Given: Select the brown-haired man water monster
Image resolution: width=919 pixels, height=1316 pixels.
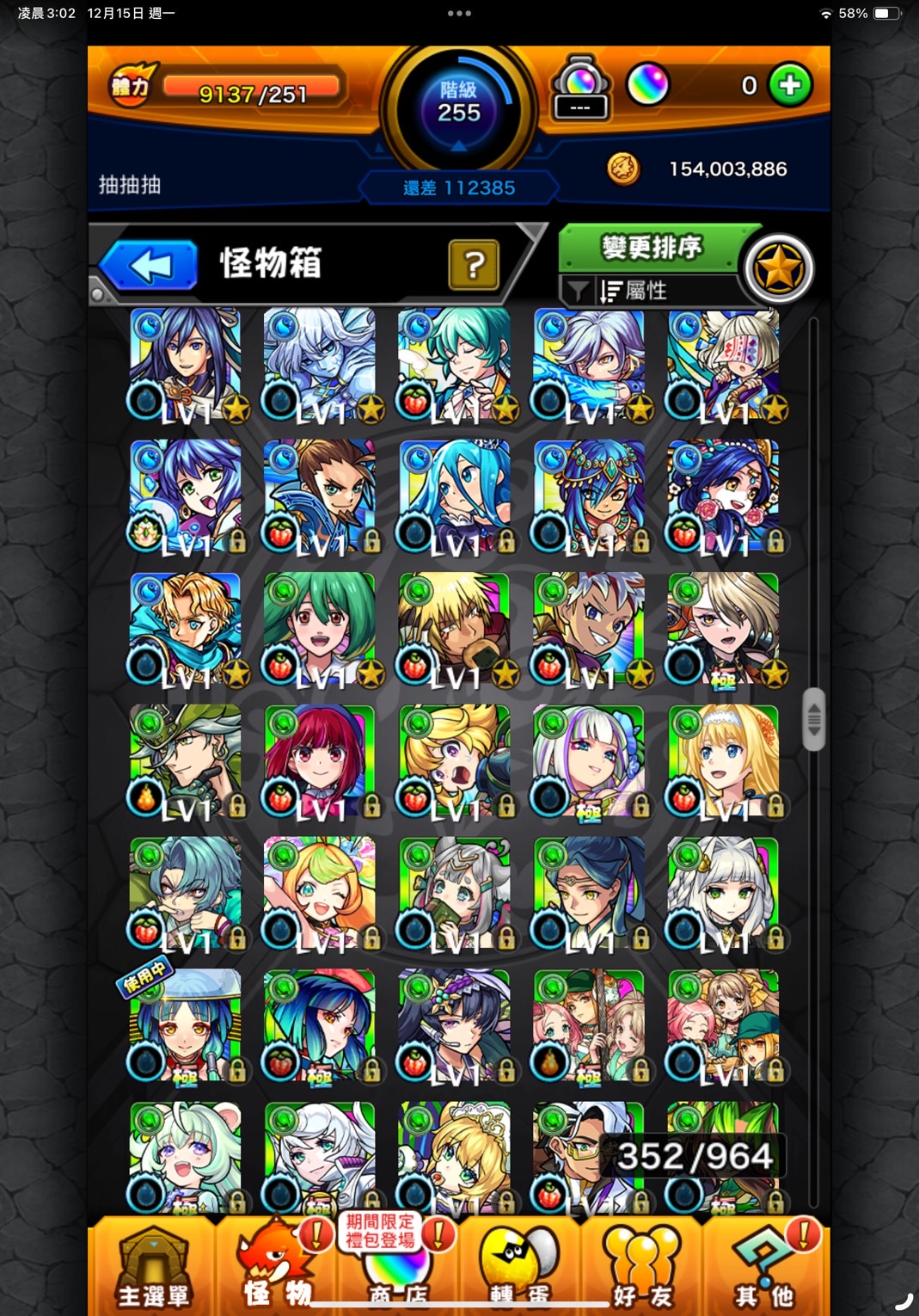Looking at the screenshot, I should pos(319,496).
